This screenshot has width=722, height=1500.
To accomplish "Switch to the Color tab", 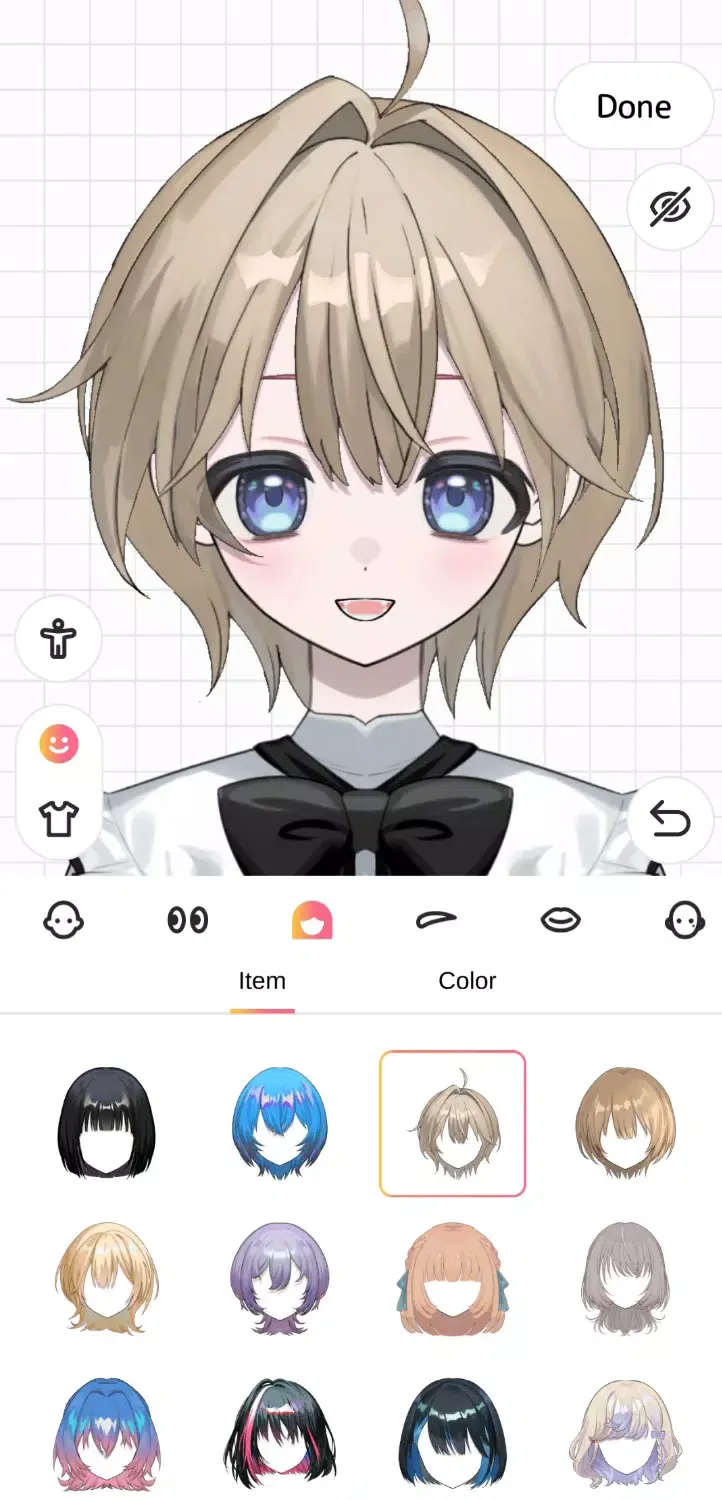I will point(466,981).
